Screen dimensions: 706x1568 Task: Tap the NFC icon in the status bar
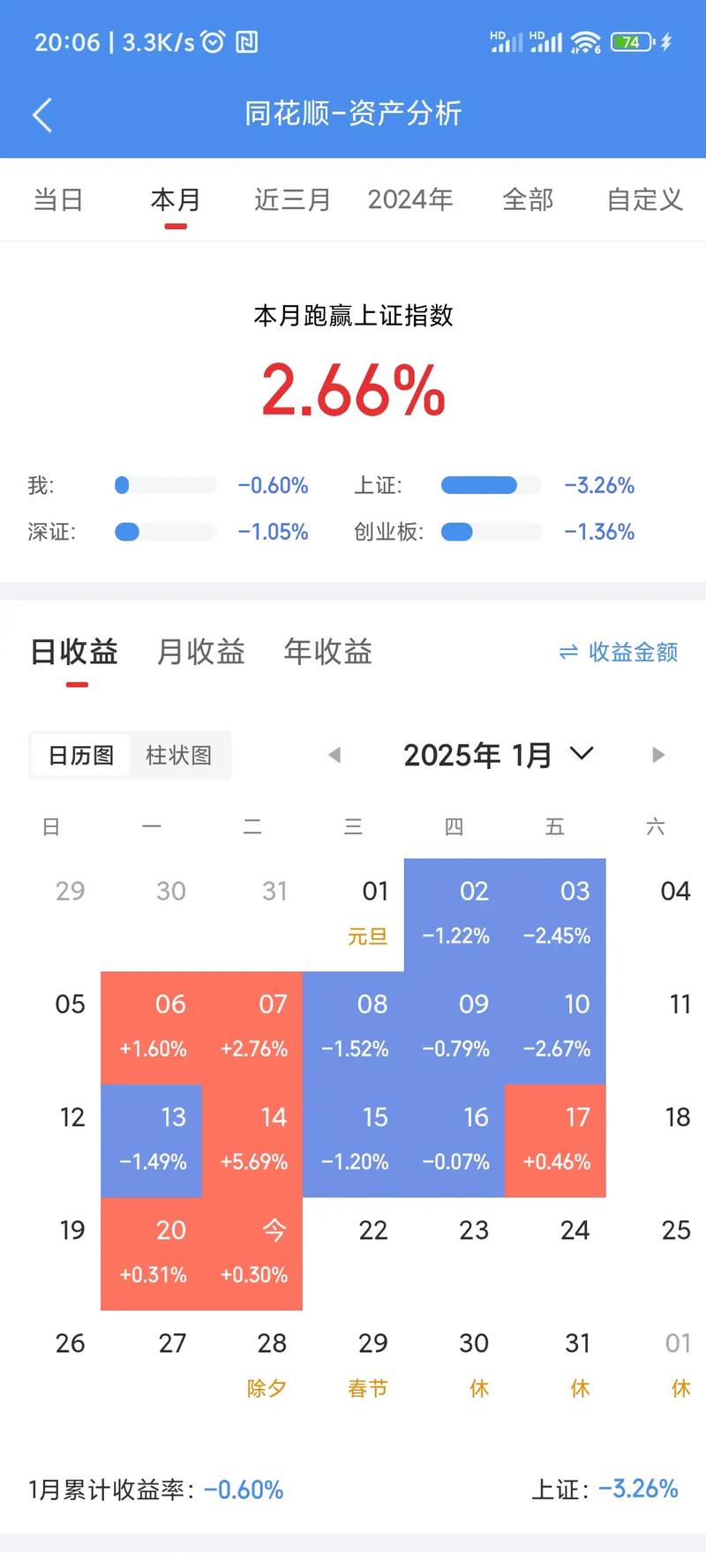tap(248, 41)
